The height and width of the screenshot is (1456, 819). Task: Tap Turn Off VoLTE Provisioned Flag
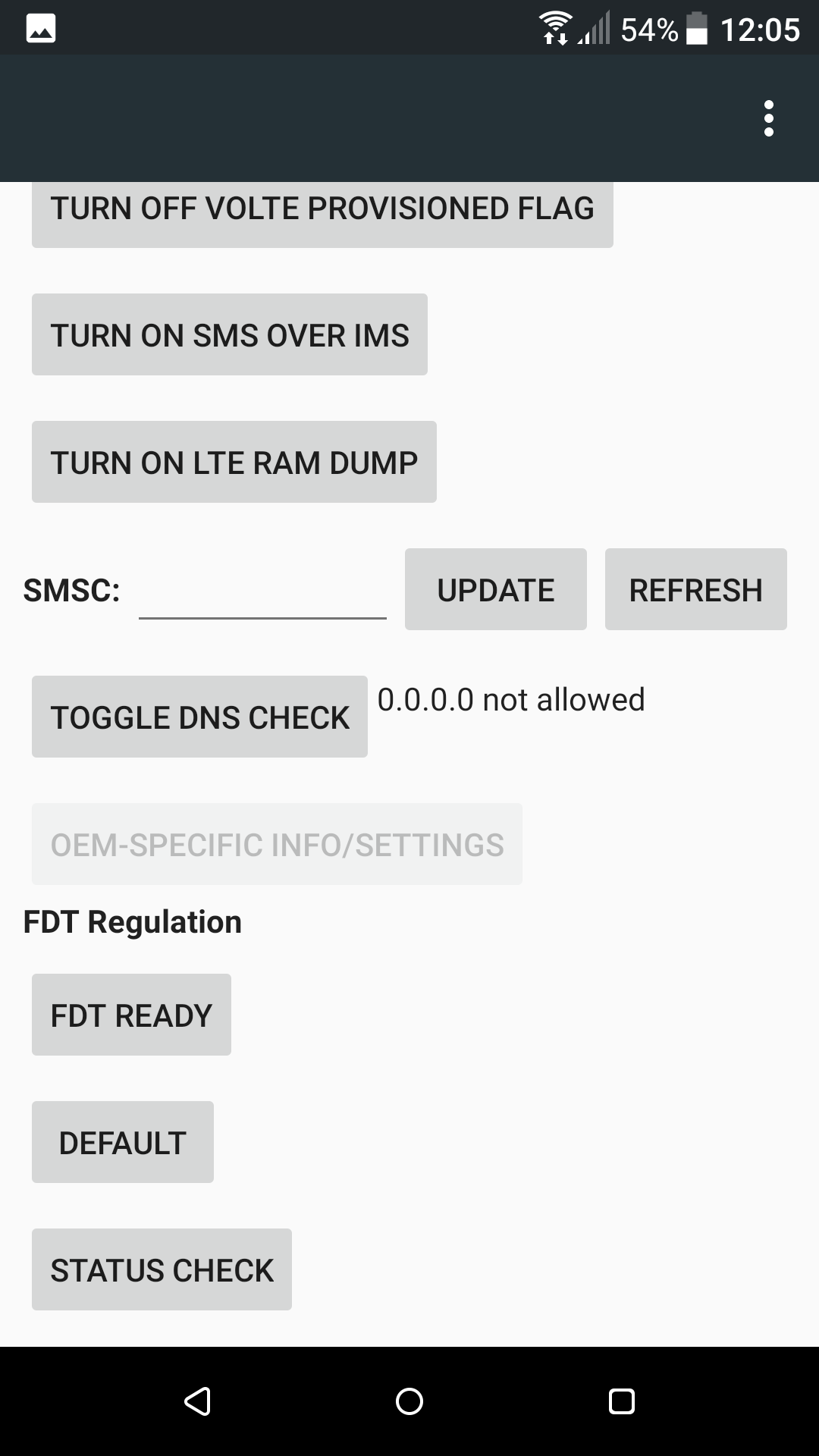point(322,213)
